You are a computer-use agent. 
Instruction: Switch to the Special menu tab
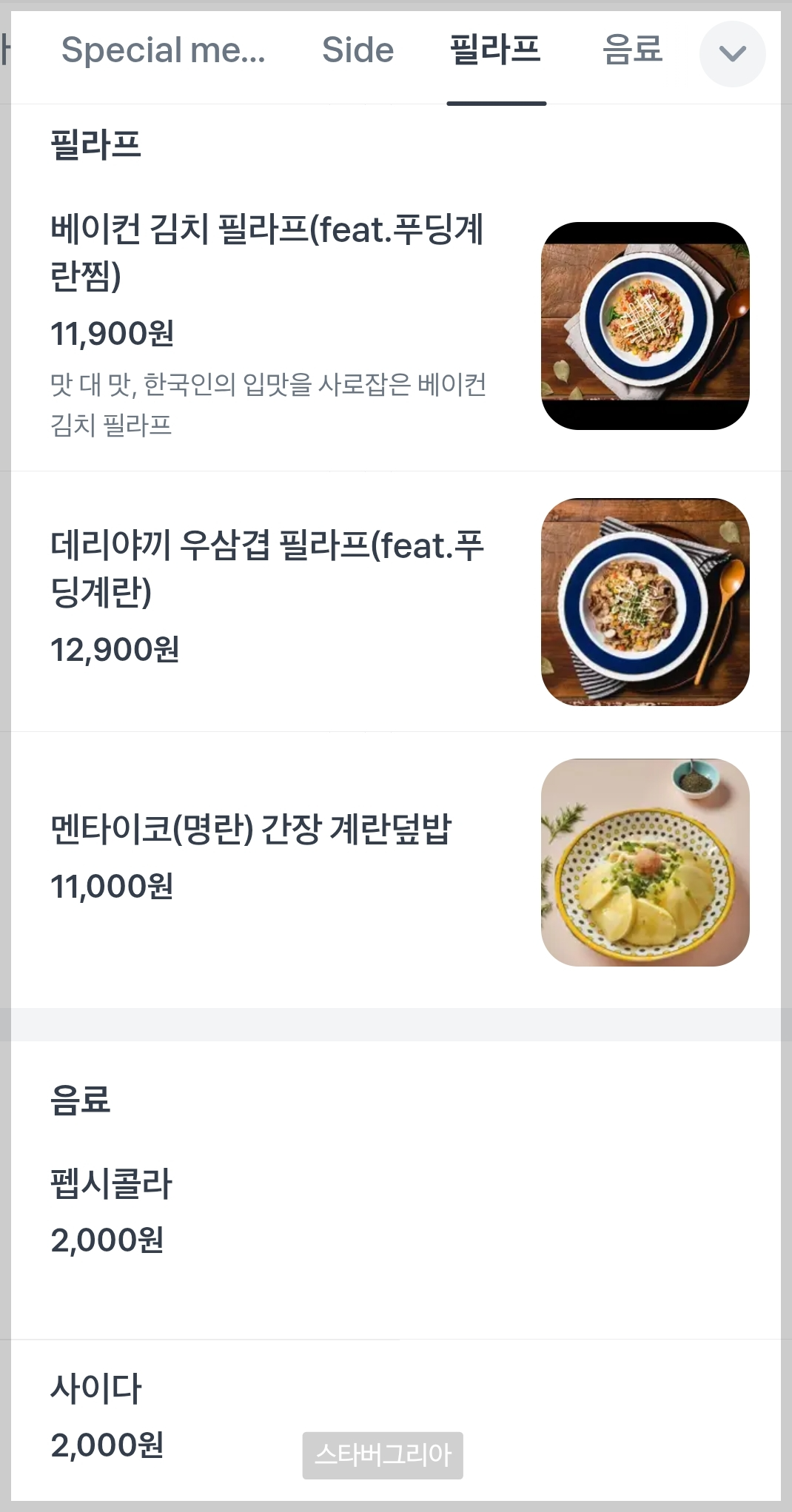pyautogui.click(x=163, y=50)
